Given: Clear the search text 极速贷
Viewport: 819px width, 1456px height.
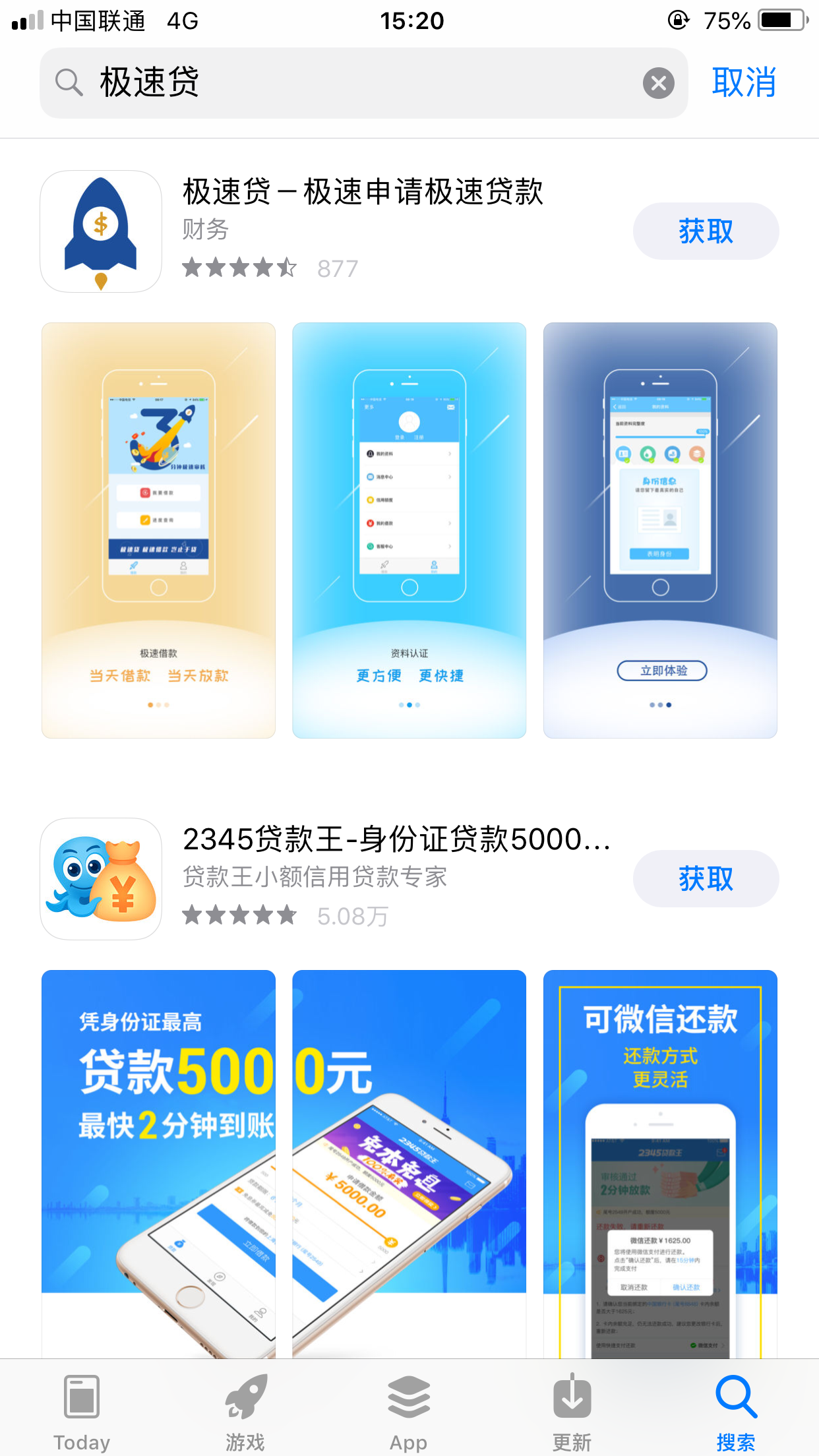Looking at the screenshot, I should [658, 84].
